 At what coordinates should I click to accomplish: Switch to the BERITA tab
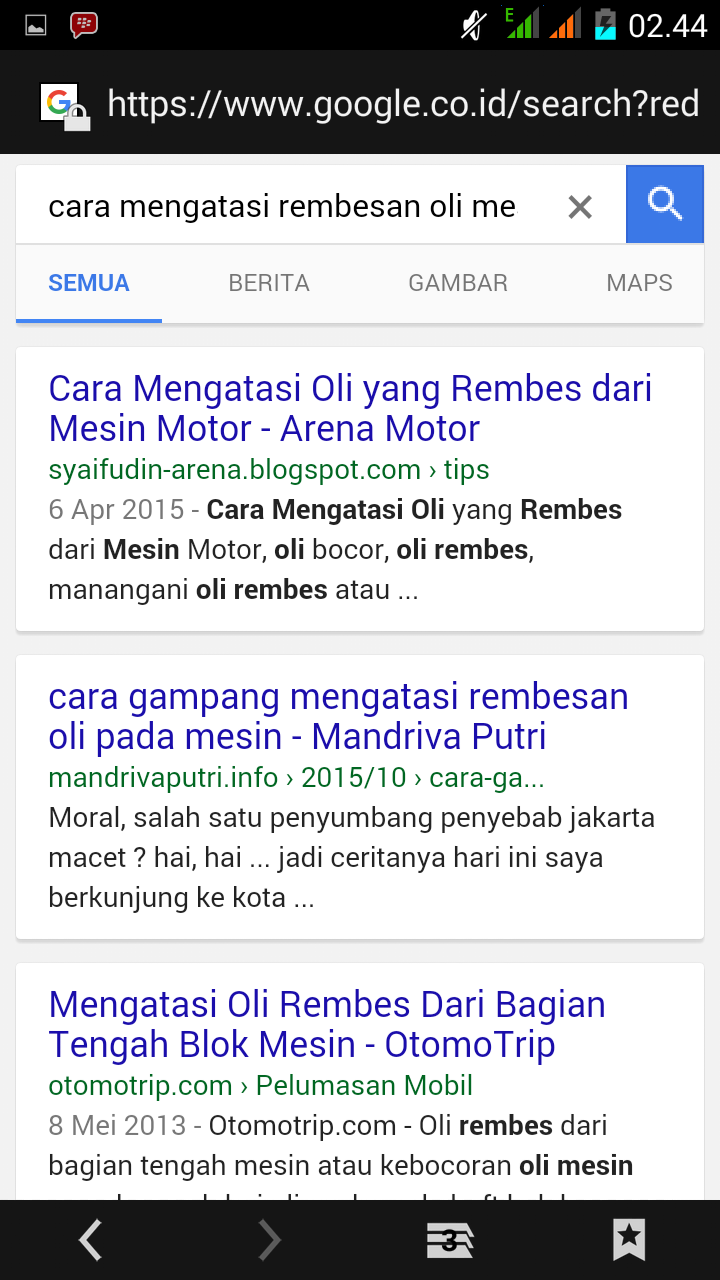[269, 283]
